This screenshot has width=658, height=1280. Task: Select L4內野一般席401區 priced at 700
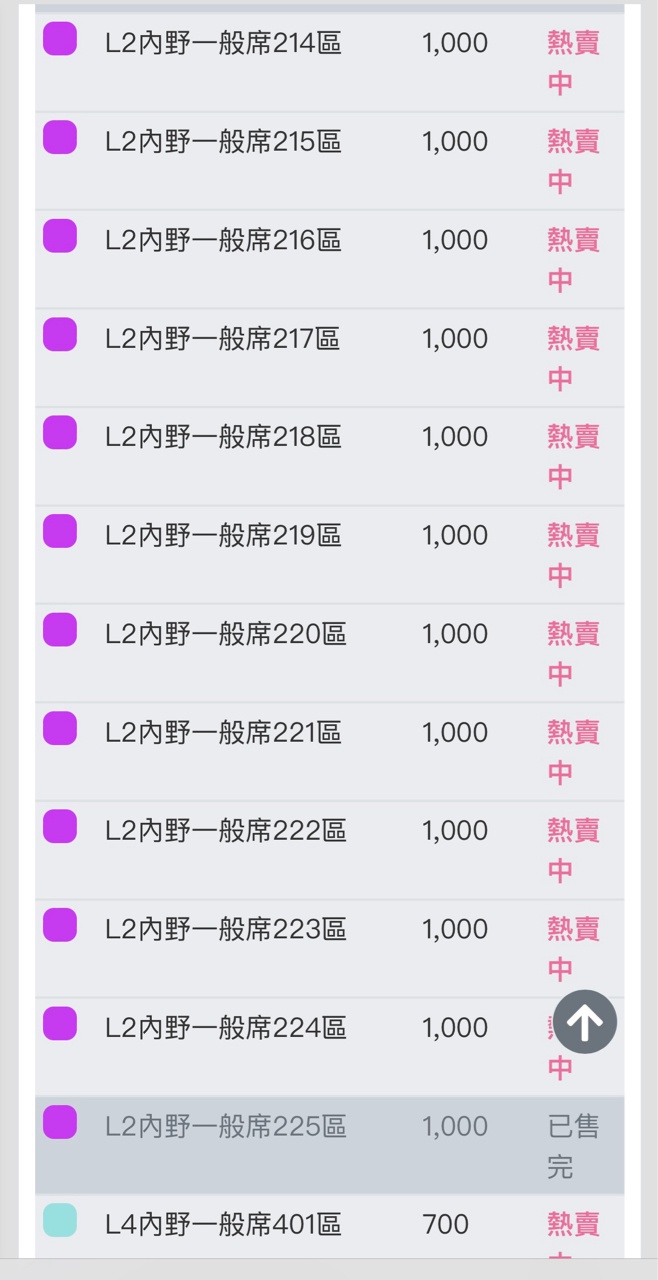223,1225
